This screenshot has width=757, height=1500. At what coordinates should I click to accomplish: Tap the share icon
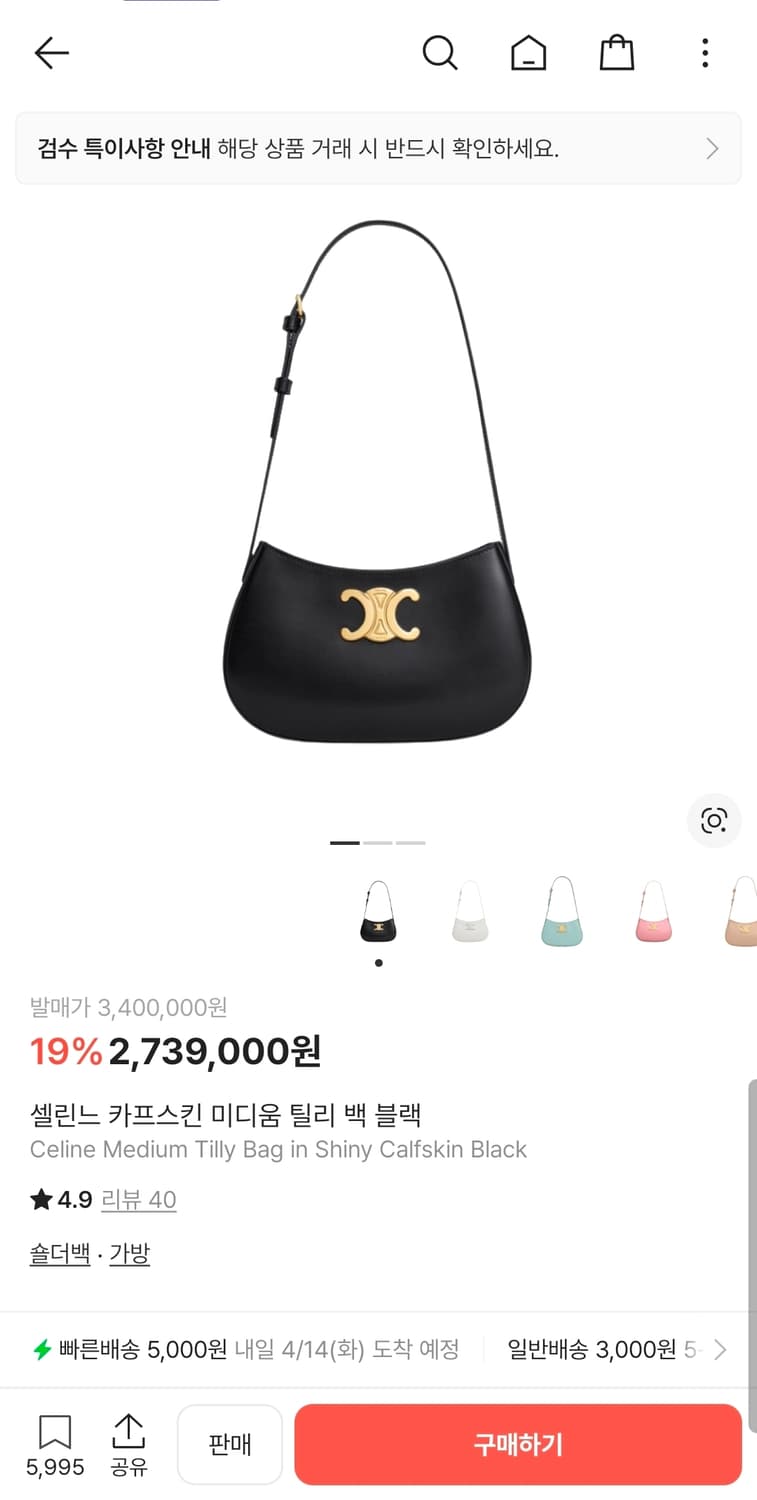click(x=129, y=1432)
